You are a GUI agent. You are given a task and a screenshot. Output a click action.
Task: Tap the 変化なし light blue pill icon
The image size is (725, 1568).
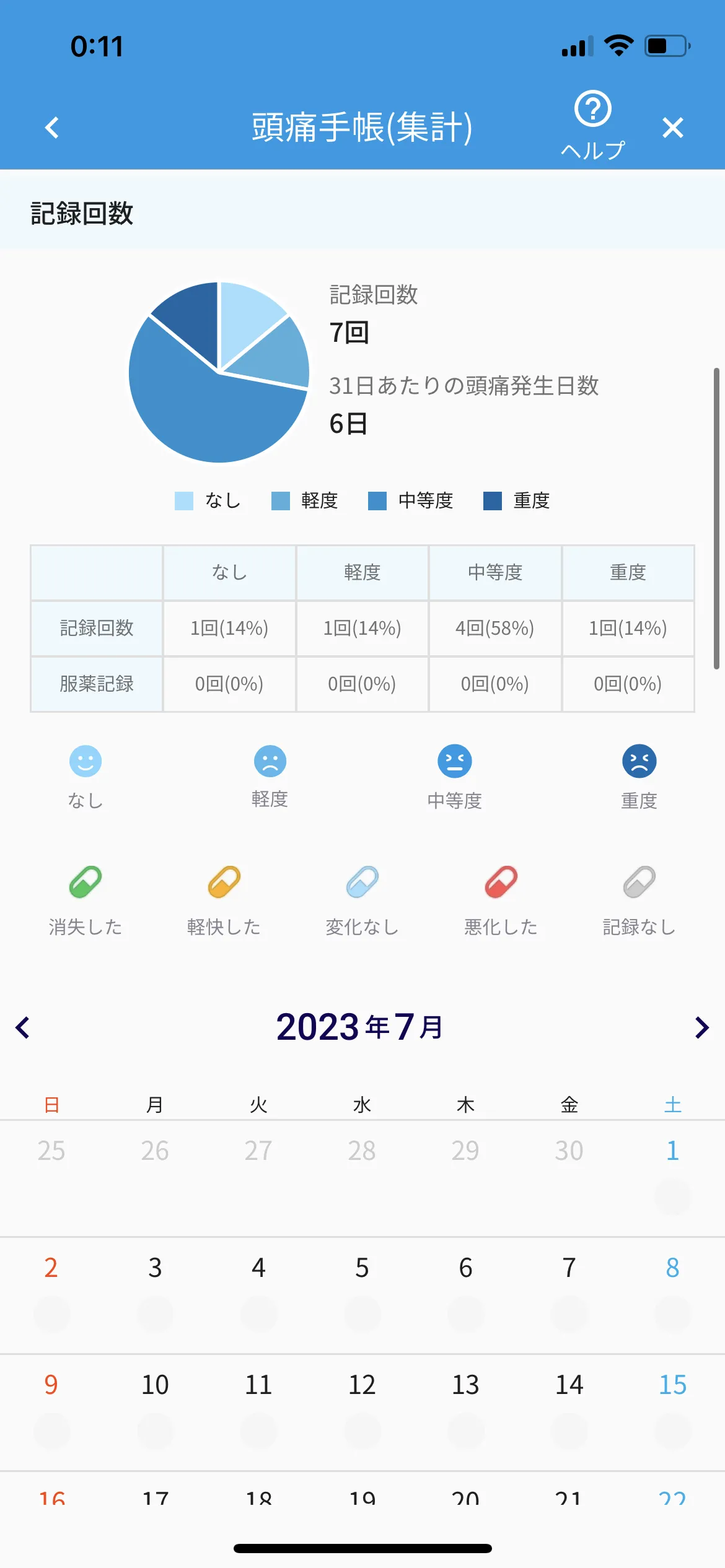point(362,887)
